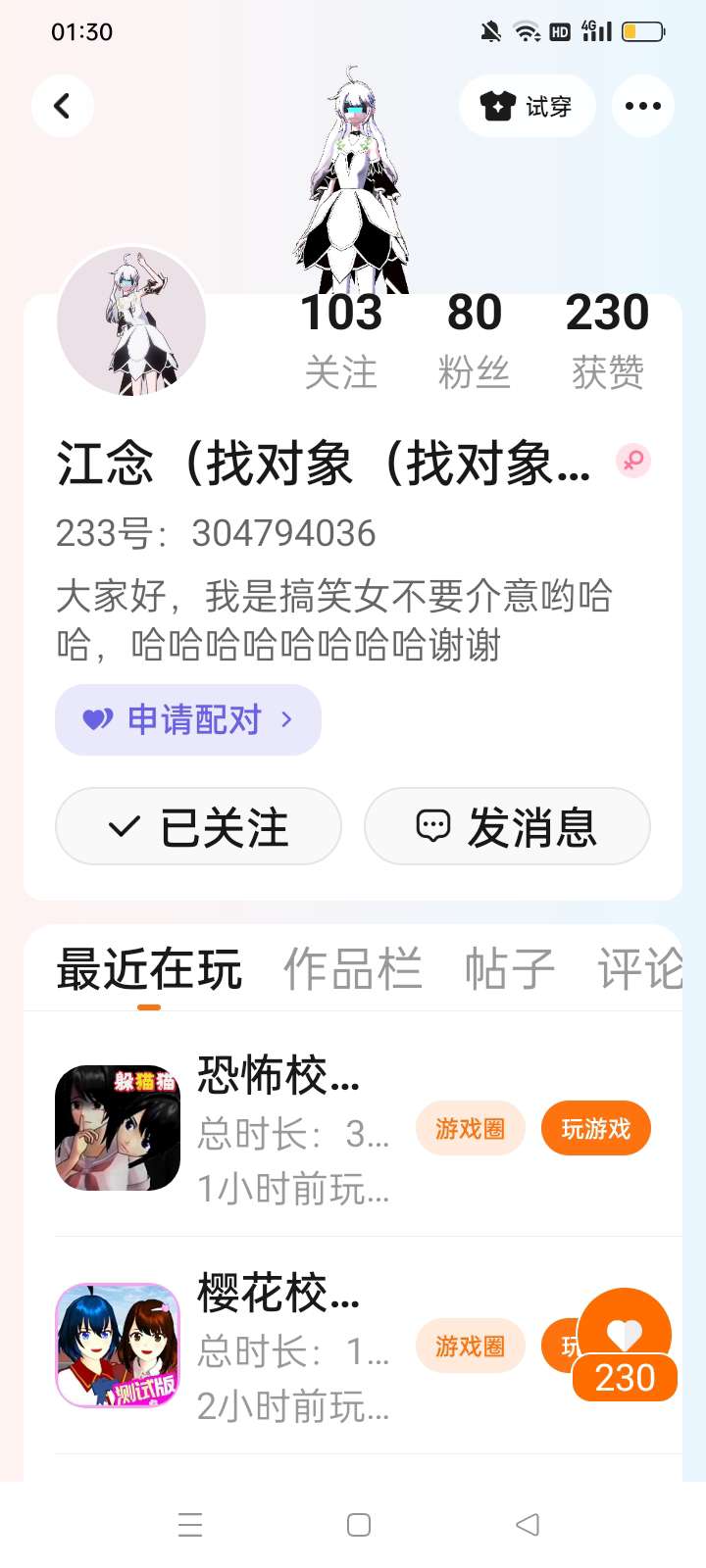View the 103 关注 following list
706x1568 pixels.
341,341
